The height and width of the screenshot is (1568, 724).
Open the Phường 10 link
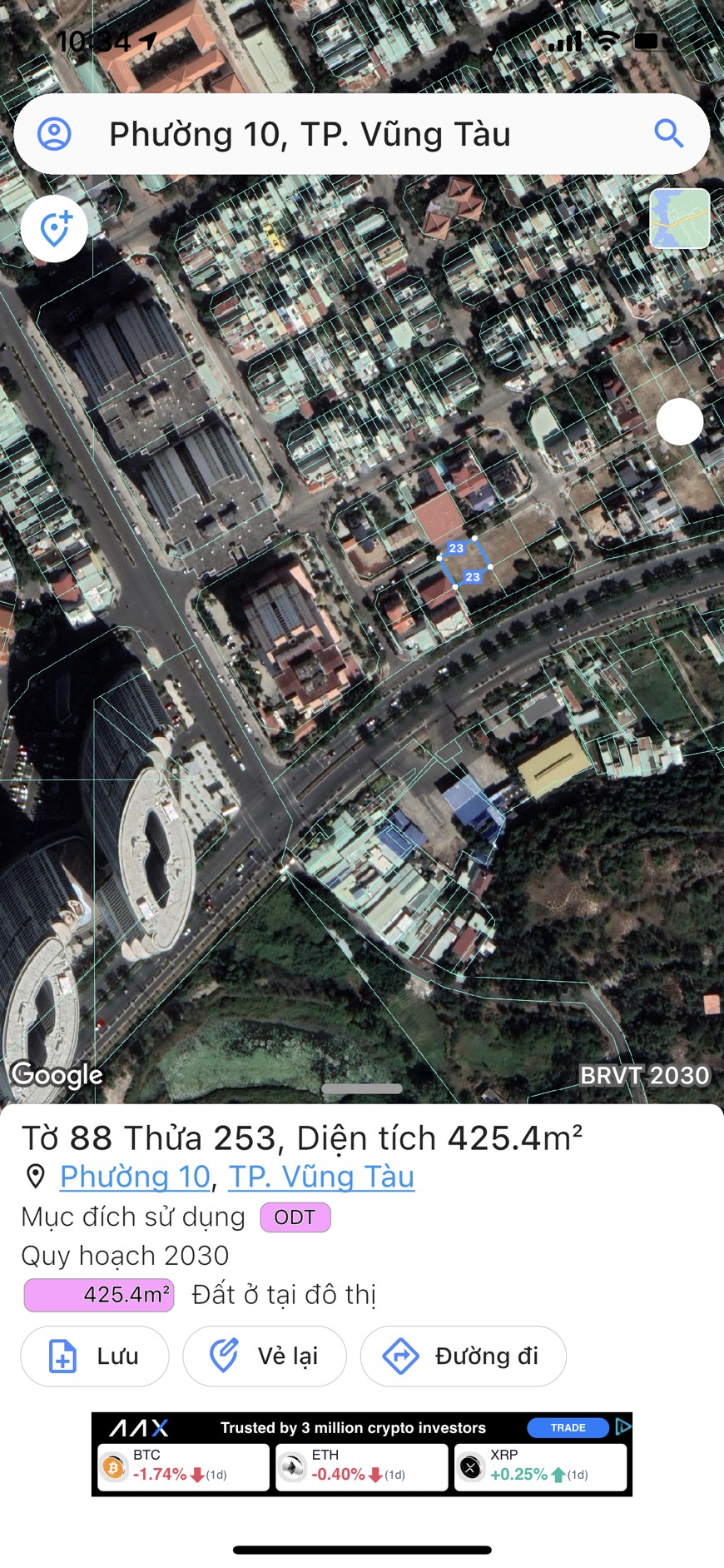click(x=135, y=1177)
